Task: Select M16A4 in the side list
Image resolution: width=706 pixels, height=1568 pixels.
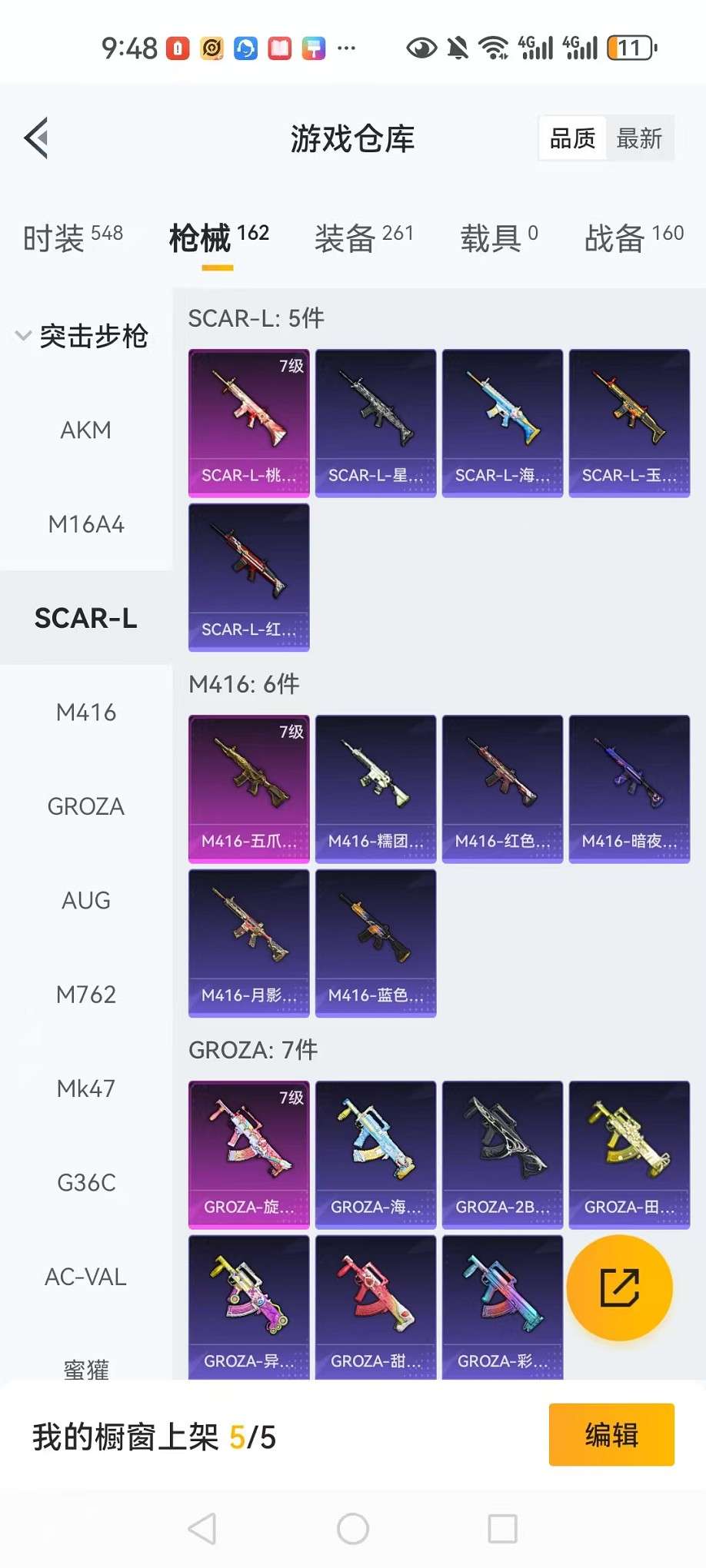Action: [x=86, y=524]
